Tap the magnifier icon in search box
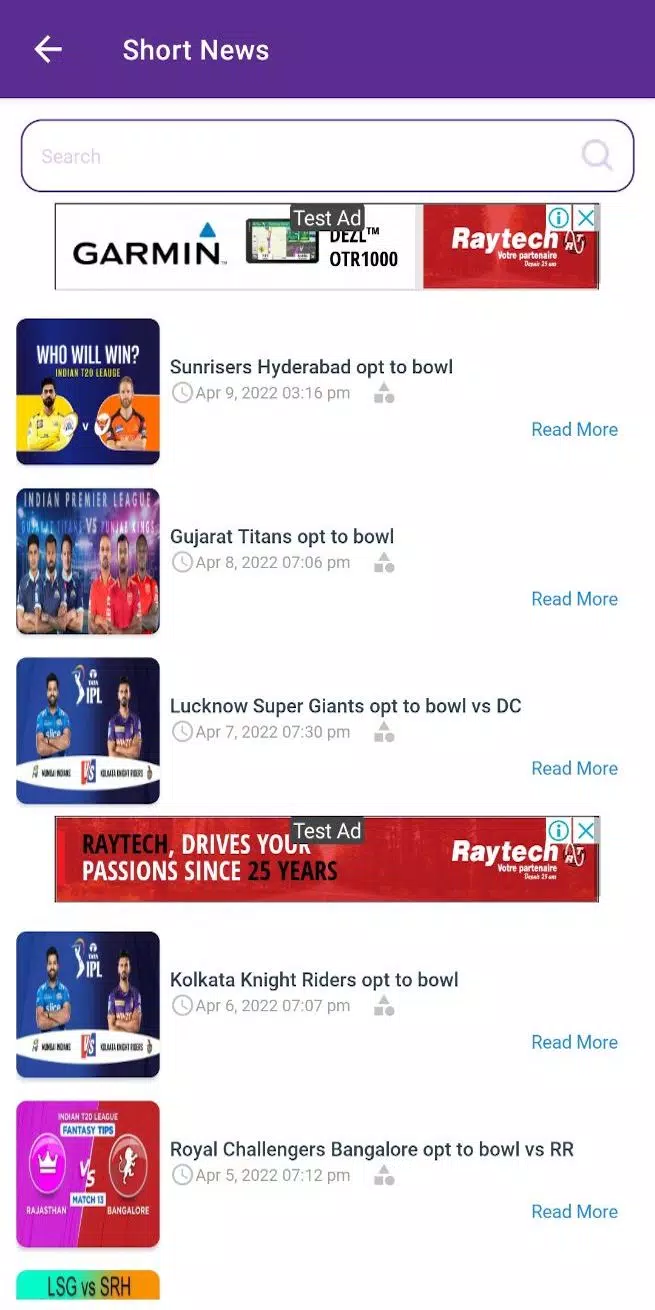655x1310 pixels. pyautogui.click(x=597, y=155)
